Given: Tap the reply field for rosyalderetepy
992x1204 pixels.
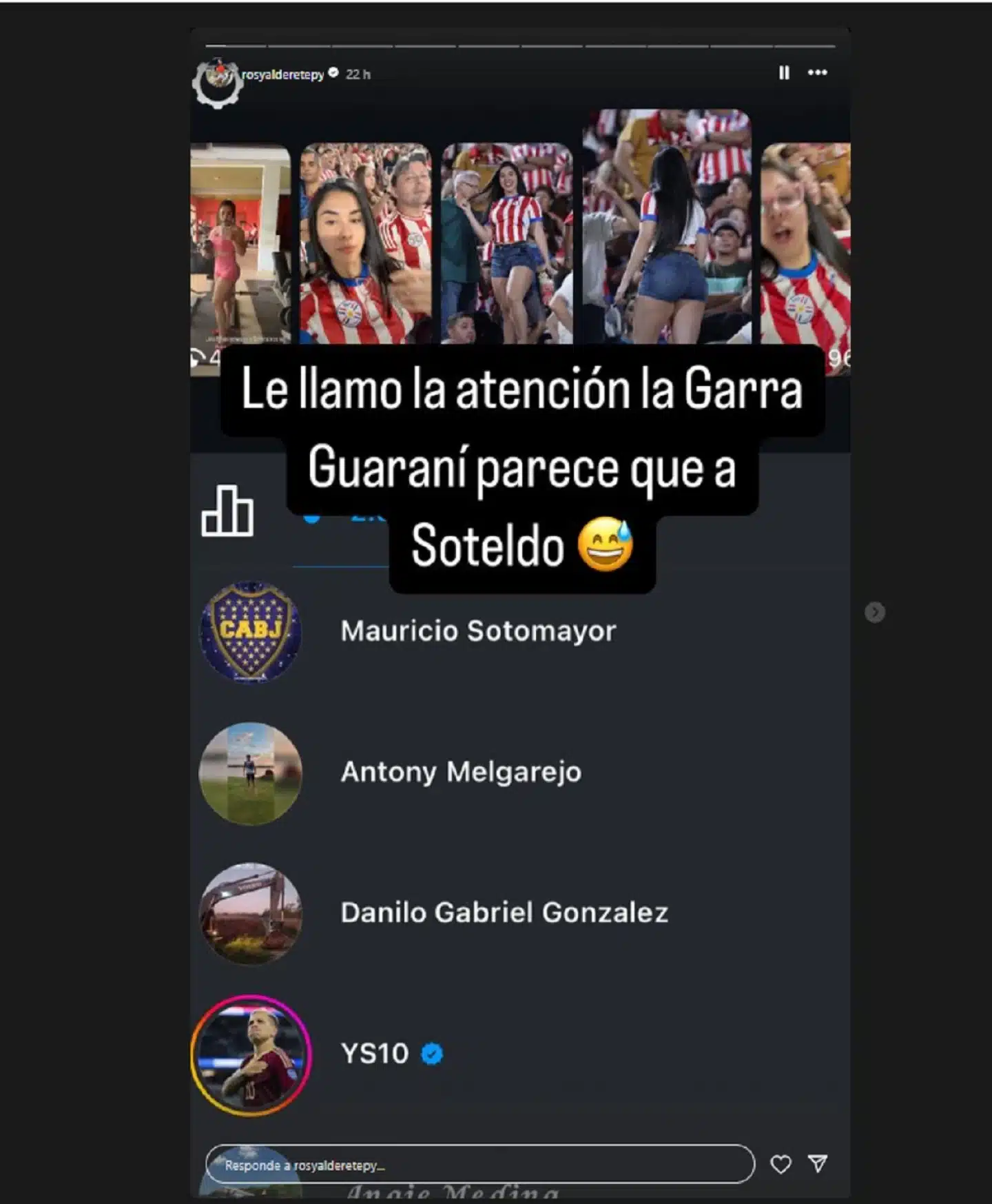Looking at the screenshot, I should pos(479,1165).
